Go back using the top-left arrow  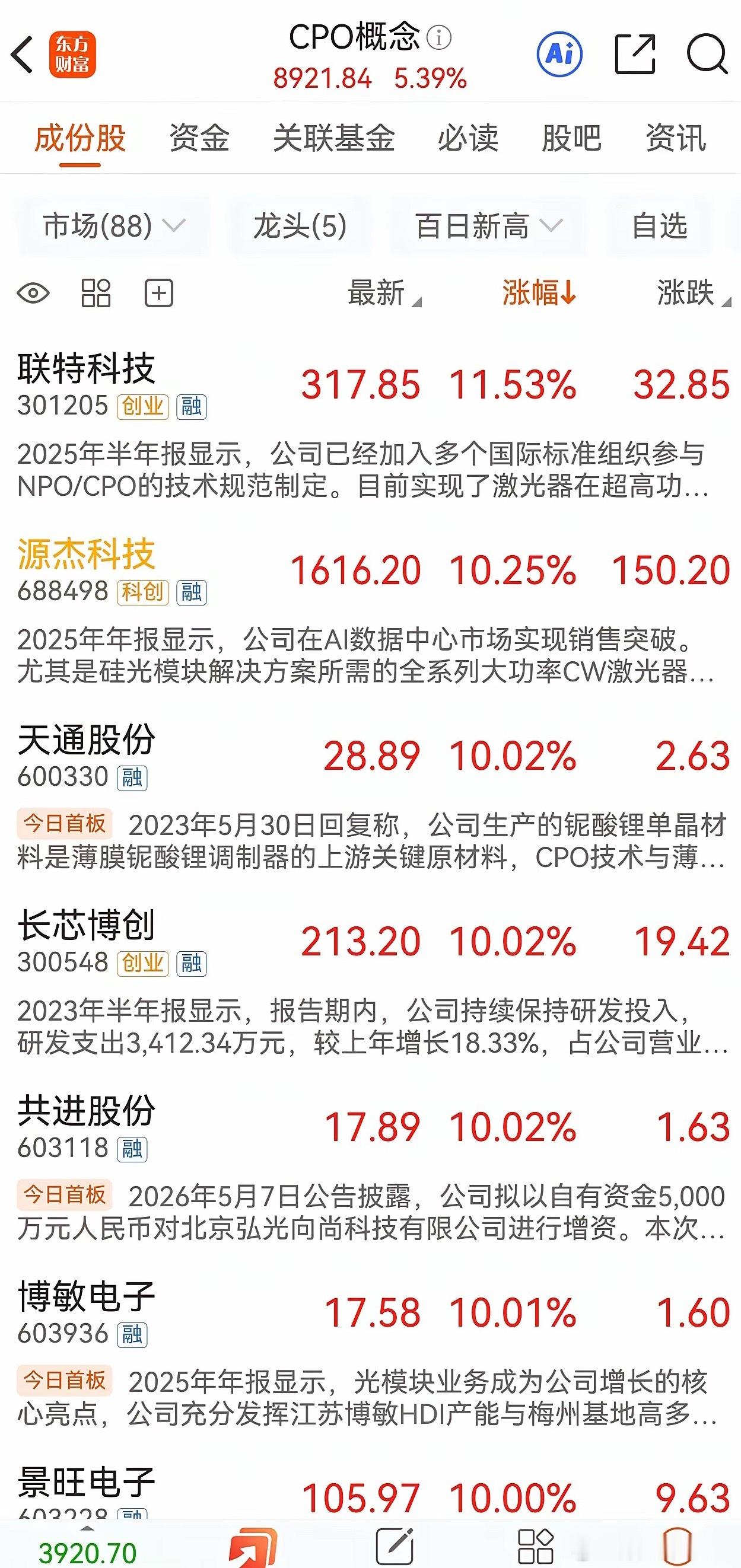pos(23,55)
